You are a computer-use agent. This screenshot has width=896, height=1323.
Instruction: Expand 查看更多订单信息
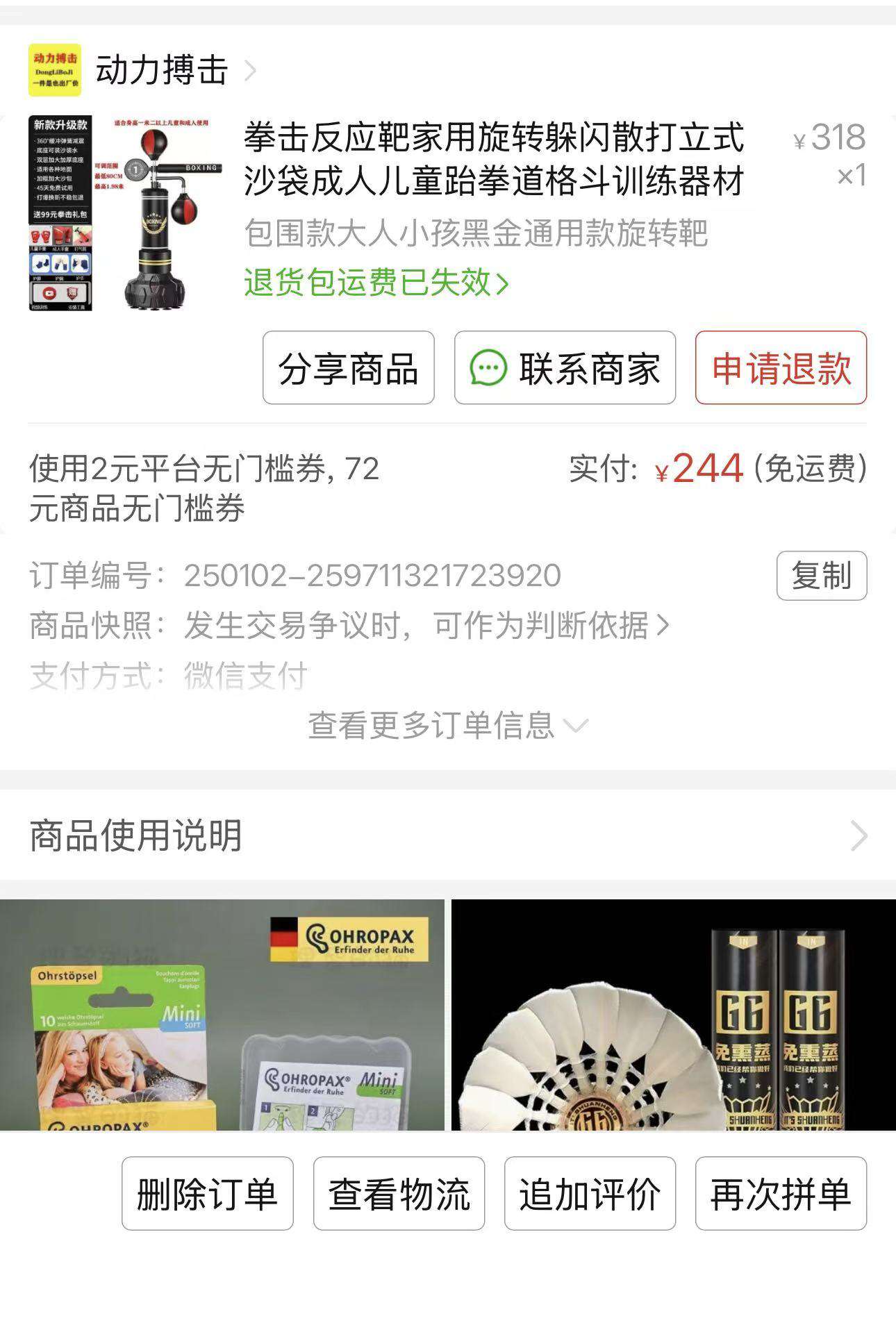(x=447, y=726)
